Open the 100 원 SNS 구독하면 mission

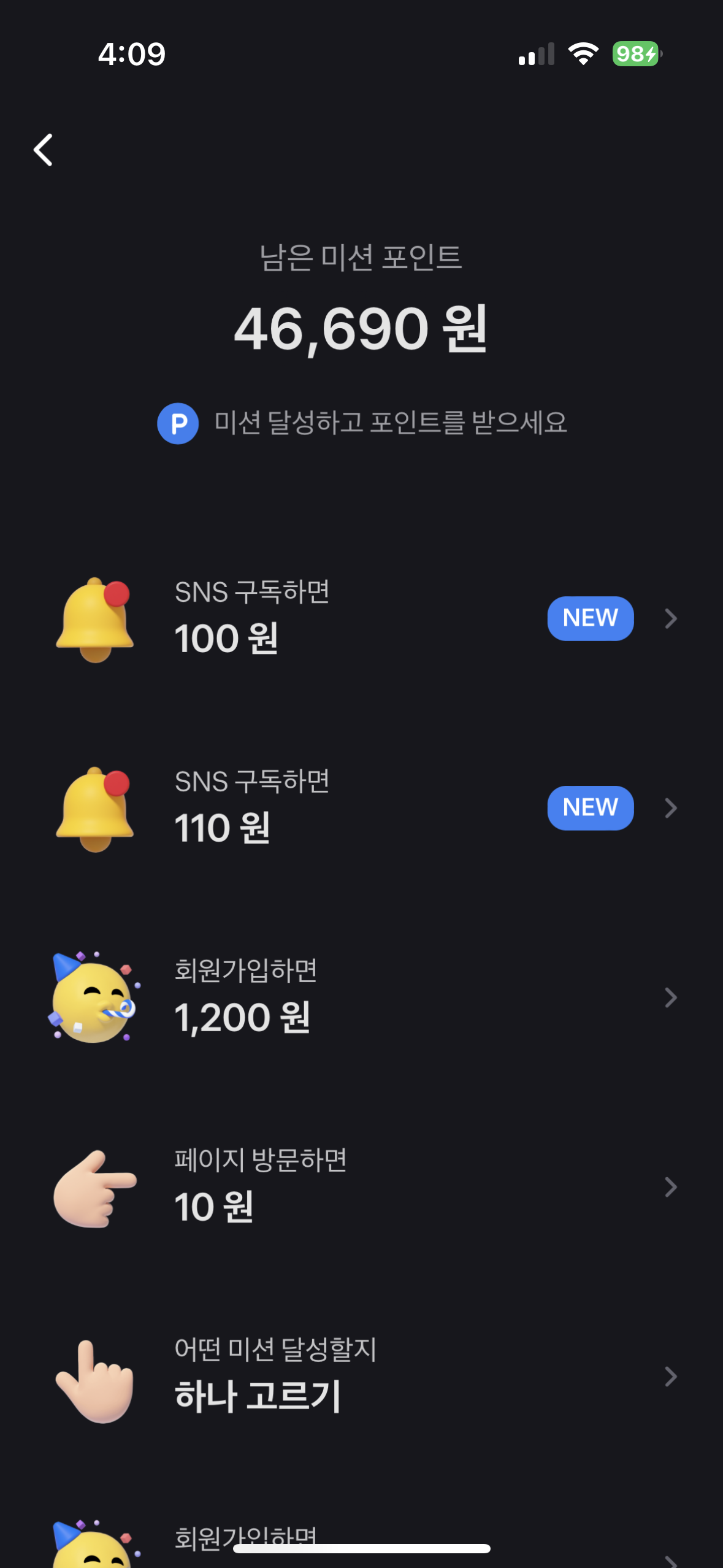click(361, 618)
